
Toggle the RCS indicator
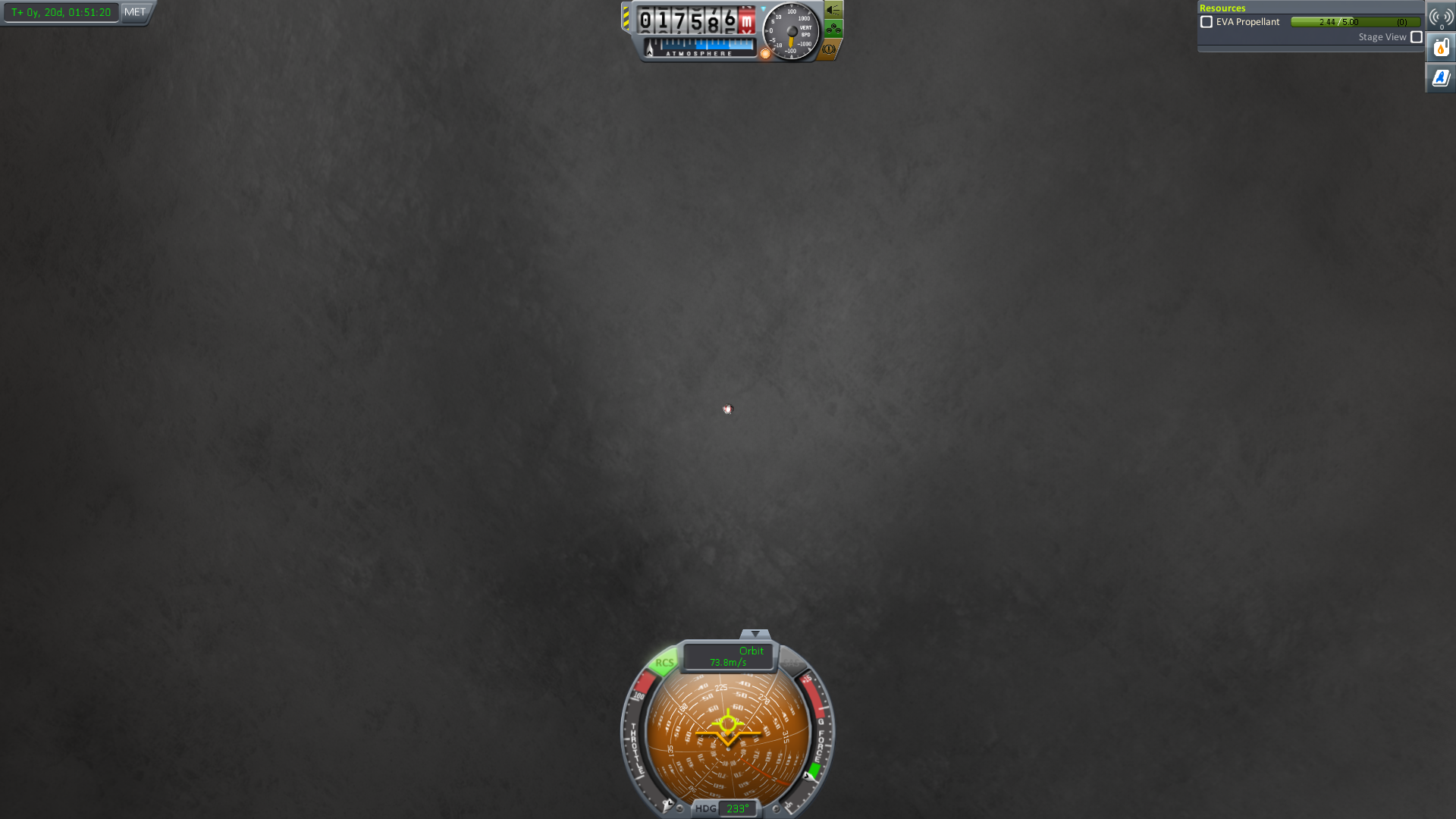tap(664, 662)
